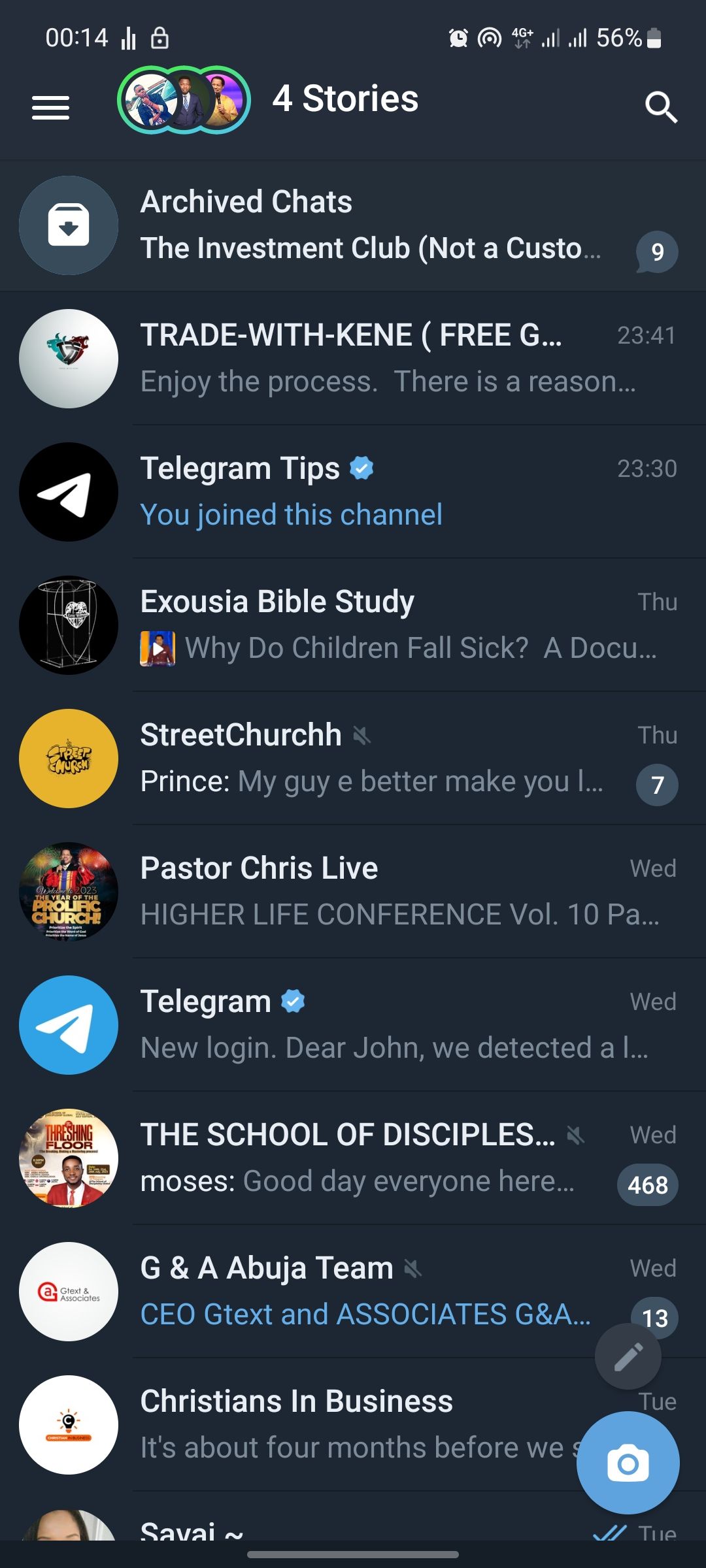Screen dimensions: 706x1568
Task: Tap the pencil compose button
Action: click(628, 1356)
